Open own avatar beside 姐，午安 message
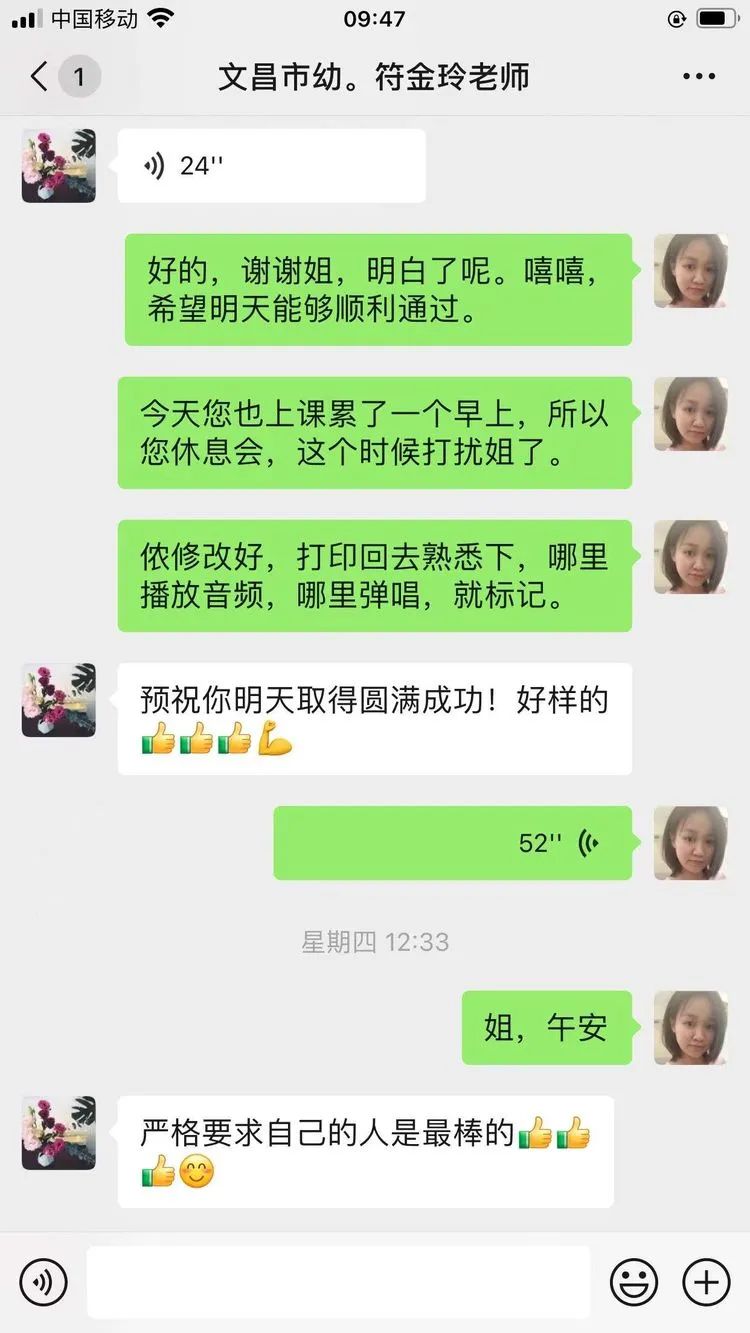Screen dimensions: 750x1333 coord(690,1027)
